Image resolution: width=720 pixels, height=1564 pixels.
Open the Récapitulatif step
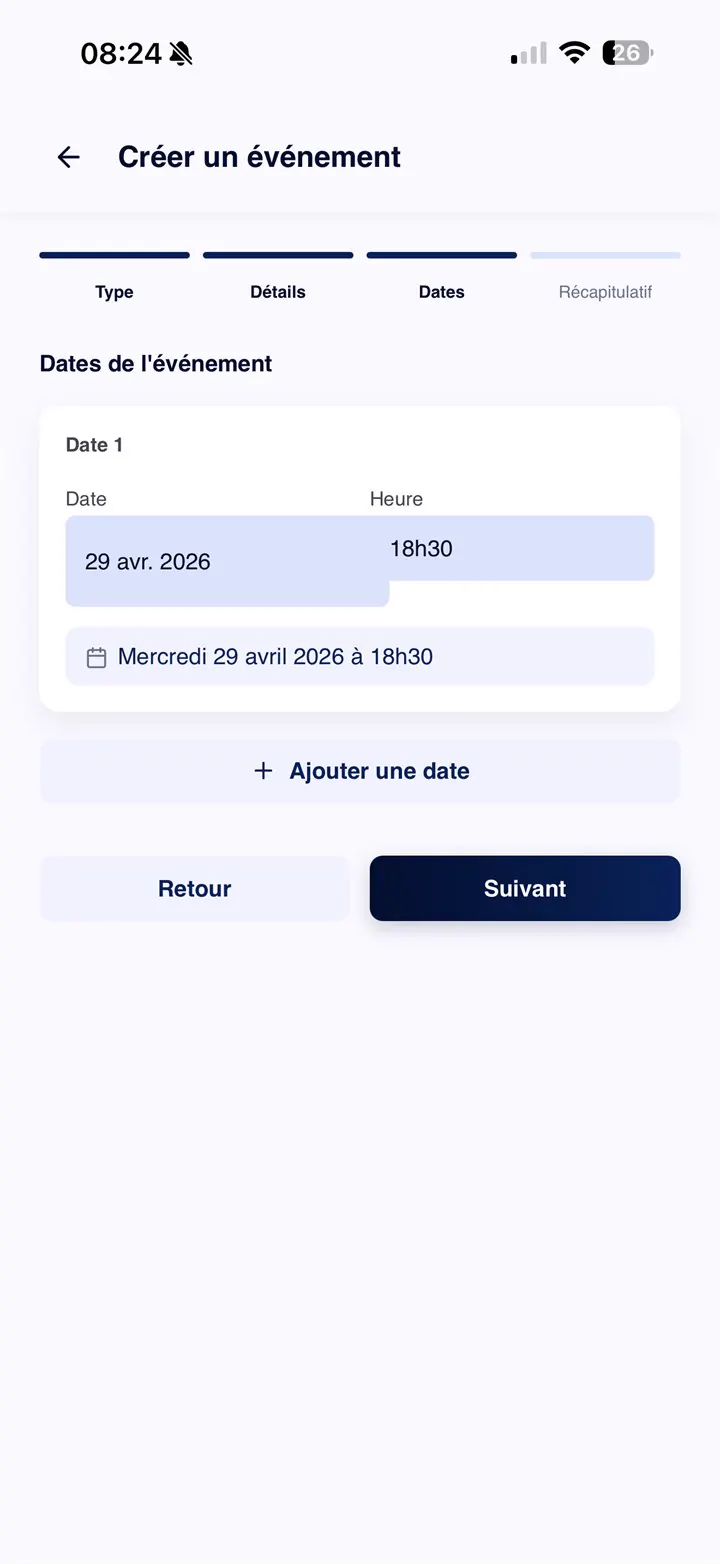coord(605,291)
